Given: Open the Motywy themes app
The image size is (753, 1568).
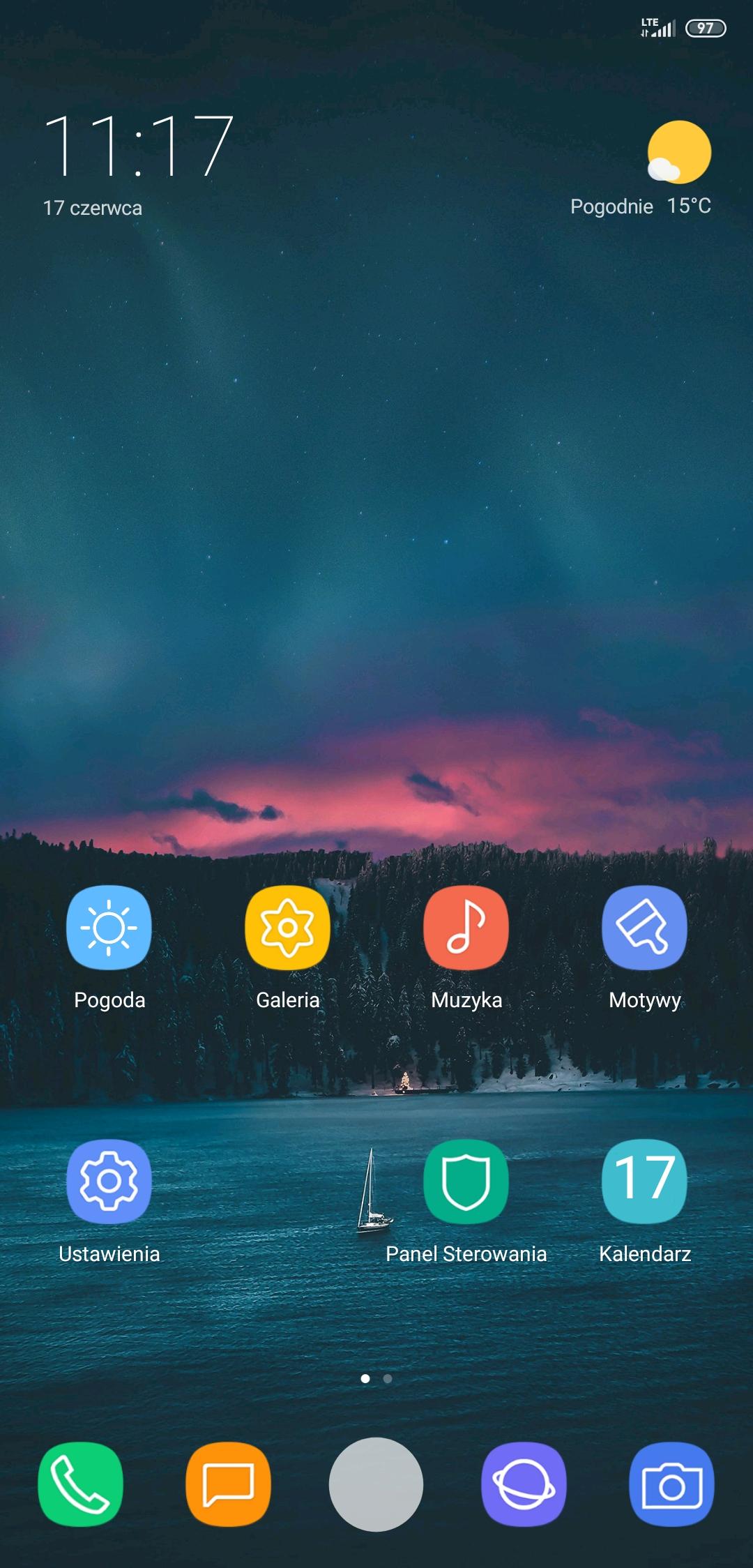Looking at the screenshot, I should [x=644, y=928].
